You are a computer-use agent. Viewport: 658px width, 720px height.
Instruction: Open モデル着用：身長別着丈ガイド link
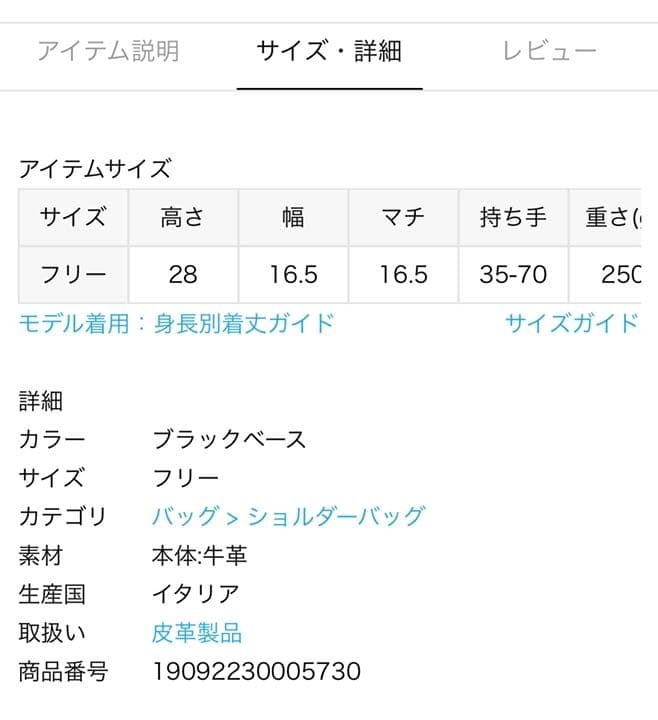177,323
